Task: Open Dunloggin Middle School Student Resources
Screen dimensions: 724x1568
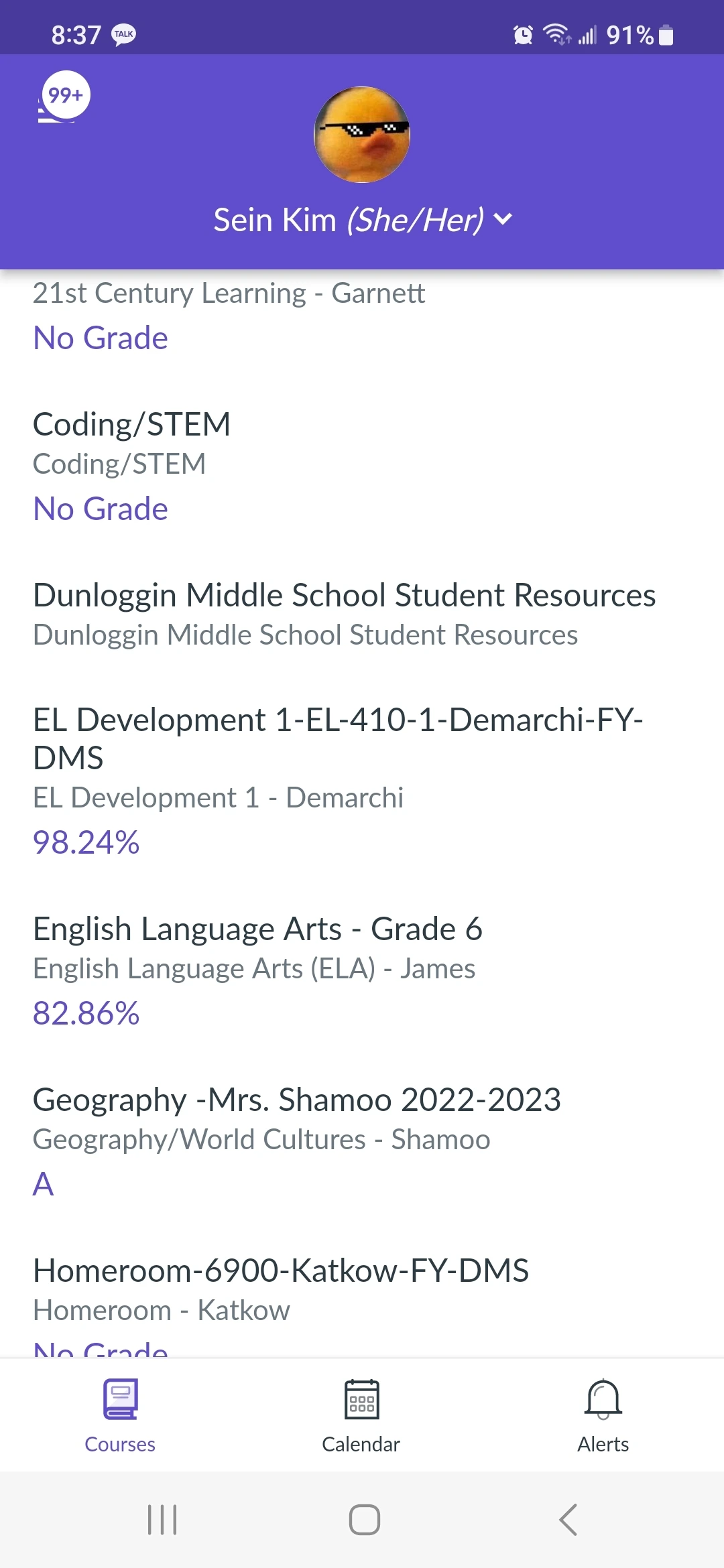Action: coord(344,596)
